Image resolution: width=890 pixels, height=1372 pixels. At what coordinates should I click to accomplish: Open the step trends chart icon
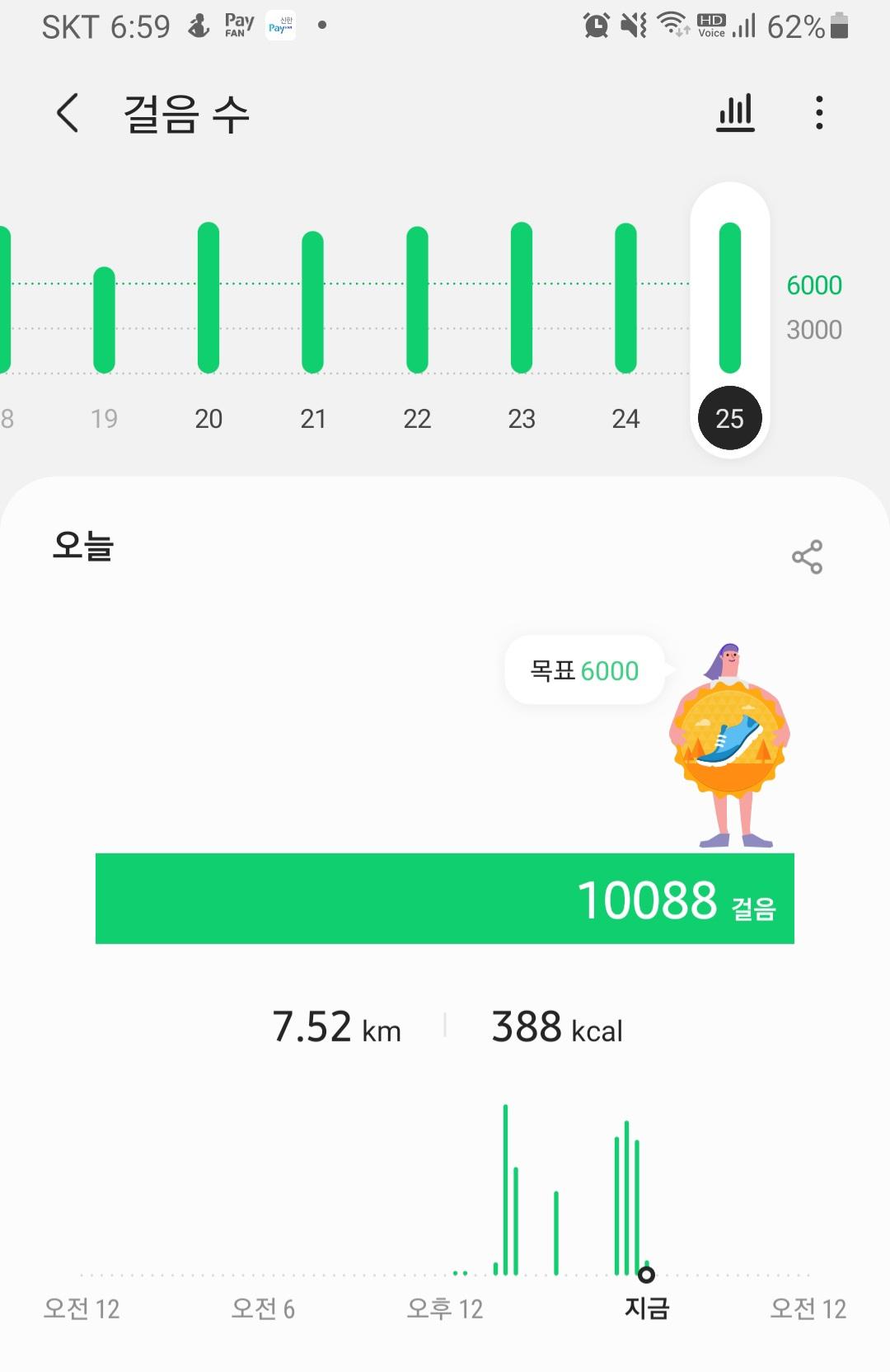coord(735,113)
